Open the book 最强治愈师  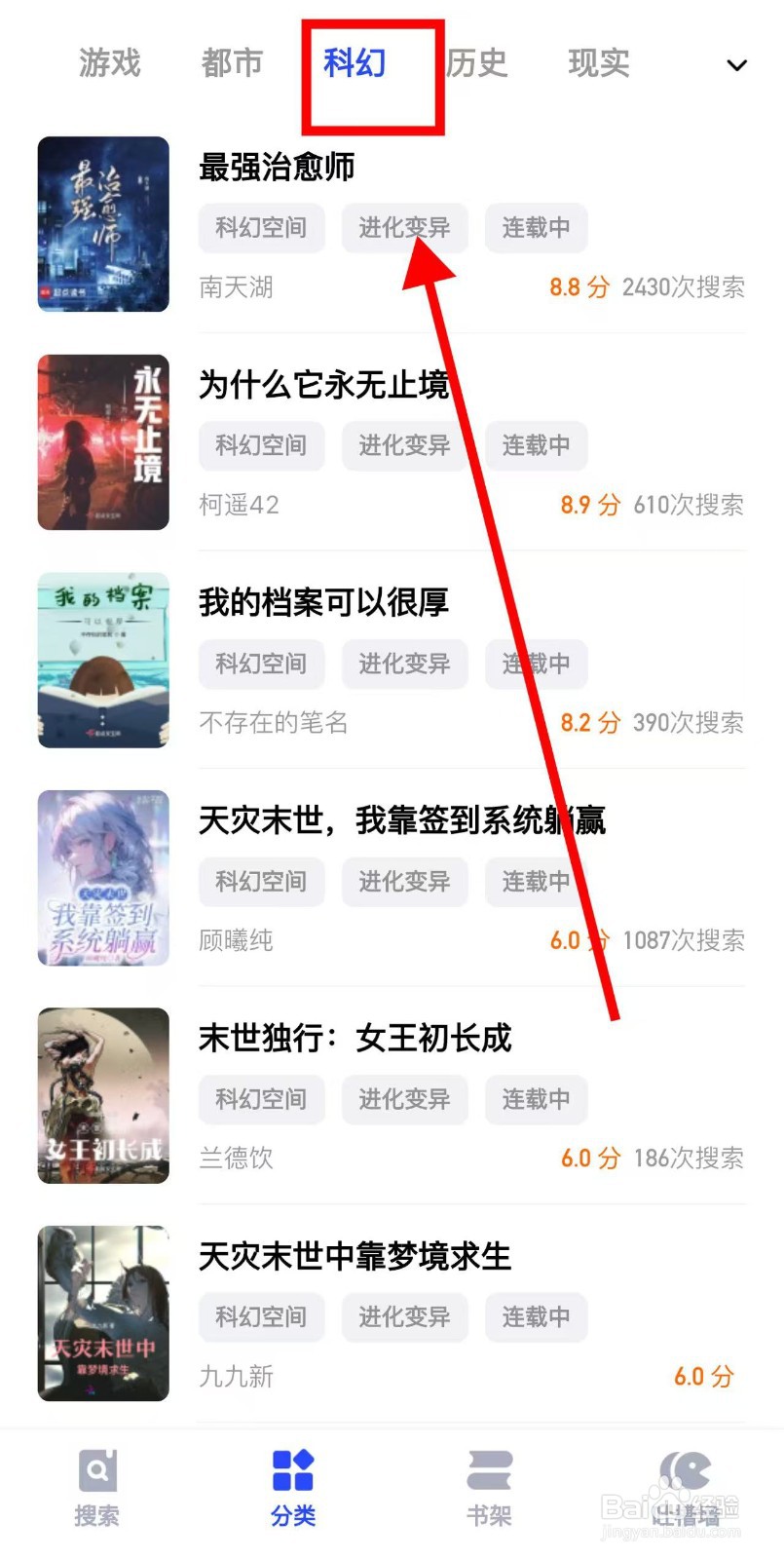[277, 169]
